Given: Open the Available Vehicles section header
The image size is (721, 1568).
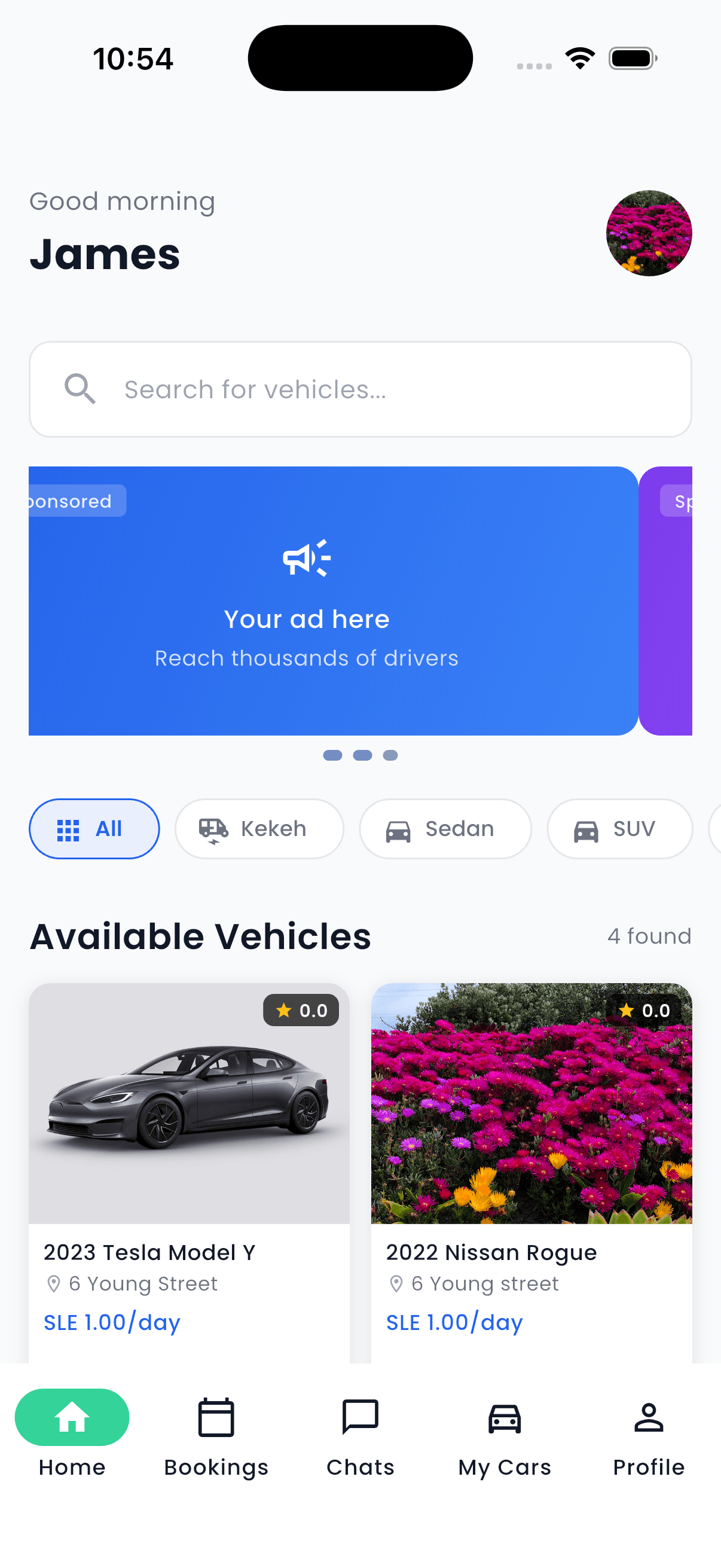Looking at the screenshot, I should [x=200, y=936].
